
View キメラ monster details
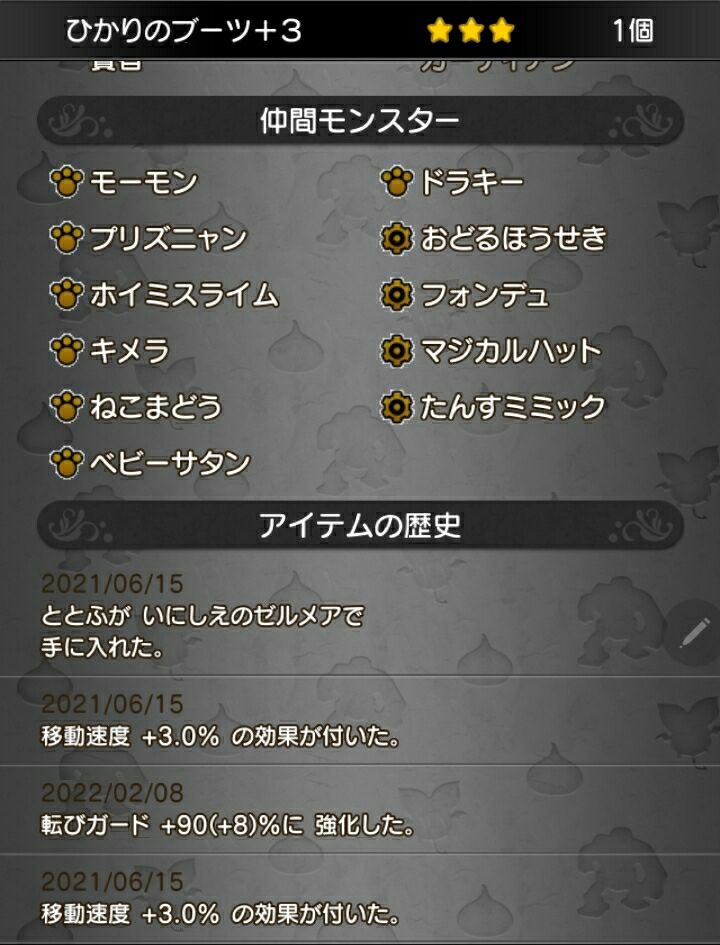pos(111,351)
